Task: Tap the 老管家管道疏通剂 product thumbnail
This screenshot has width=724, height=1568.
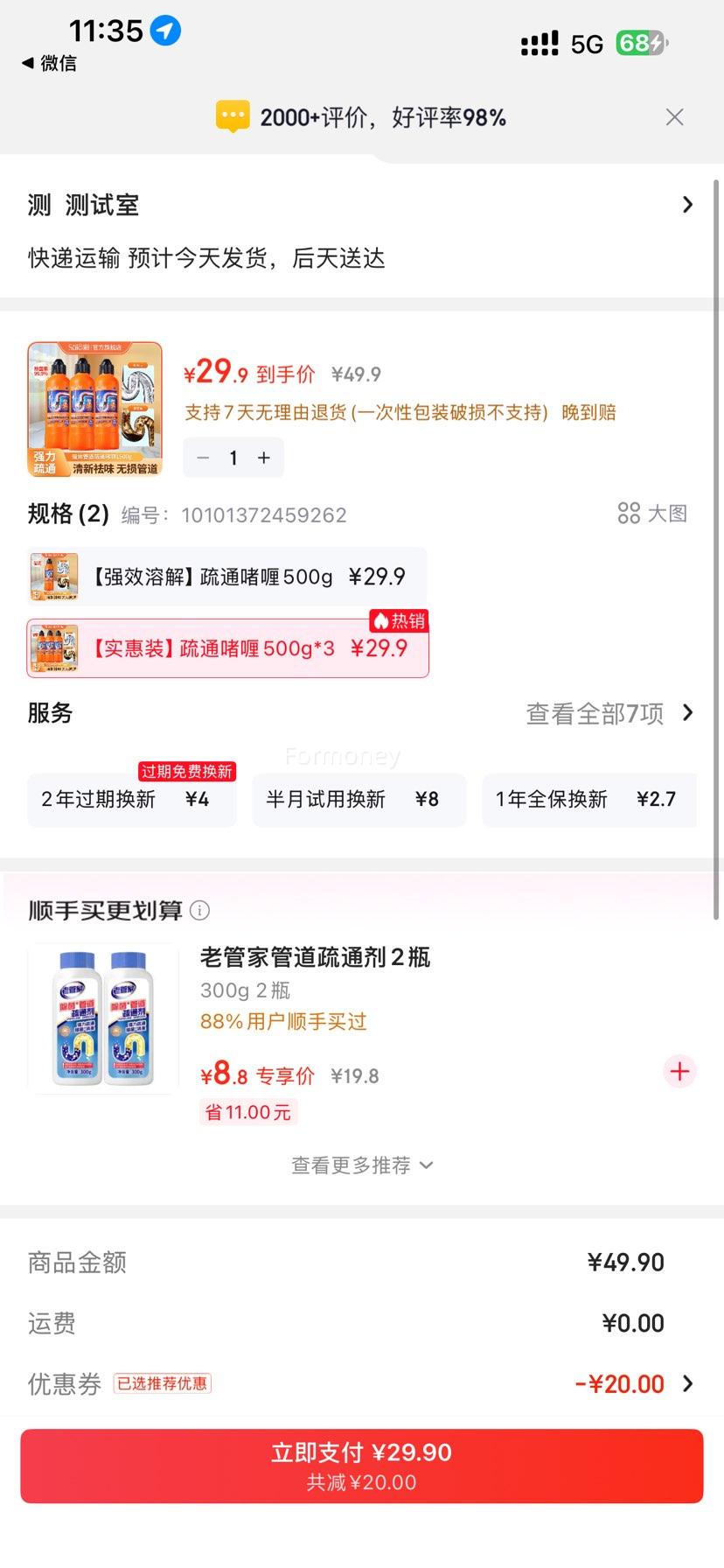Action: [x=101, y=1017]
